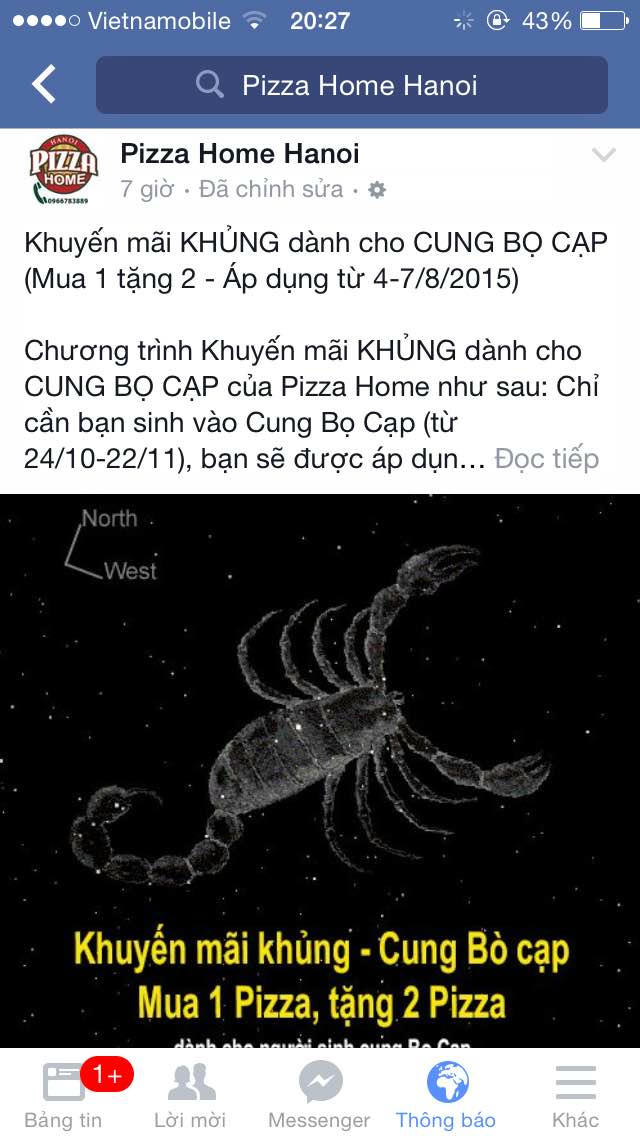Switch to the Bảng tin tab

[64, 1094]
